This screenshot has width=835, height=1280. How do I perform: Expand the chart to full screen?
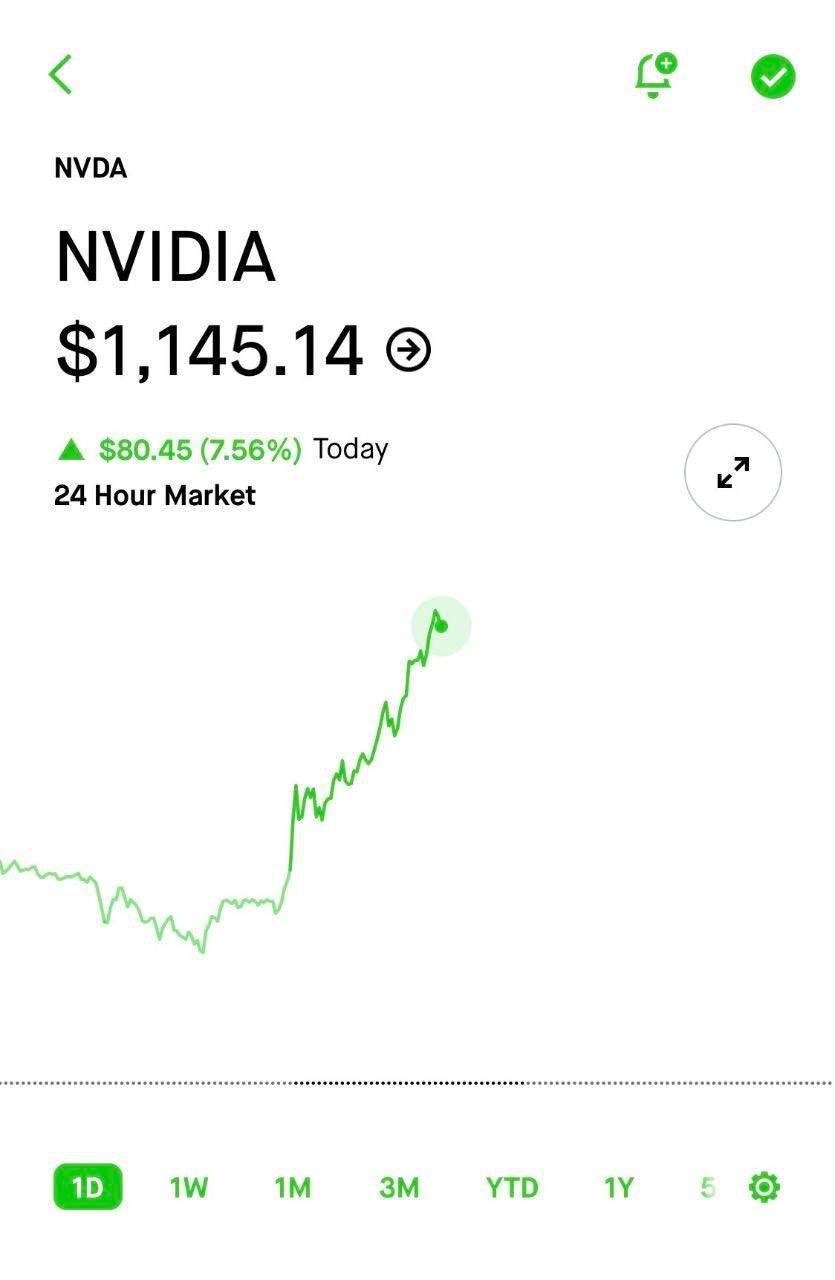(x=733, y=472)
